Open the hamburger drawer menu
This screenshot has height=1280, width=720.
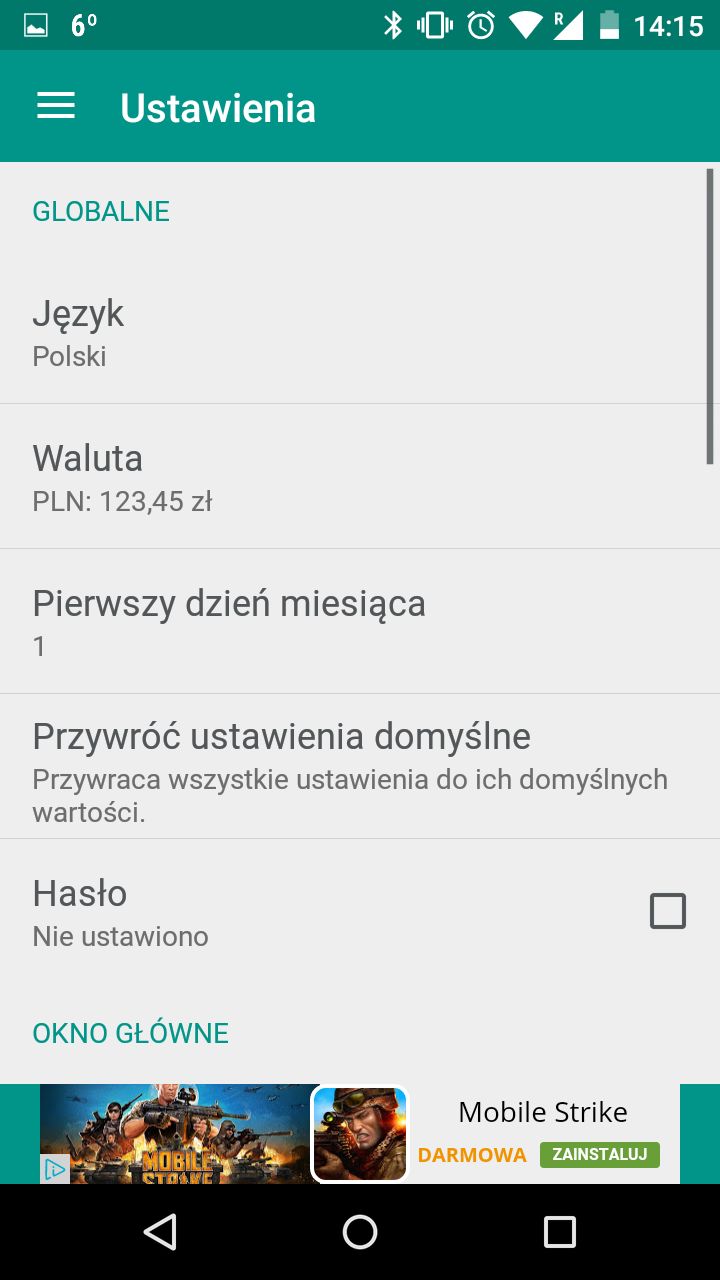tap(56, 107)
